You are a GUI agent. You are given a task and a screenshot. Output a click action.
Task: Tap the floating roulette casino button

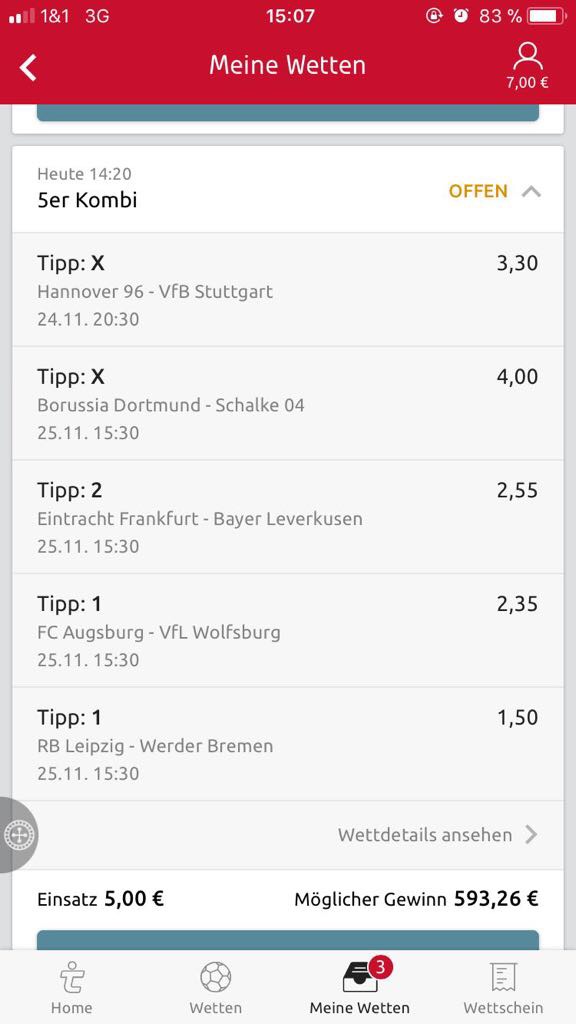tap(18, 835)
